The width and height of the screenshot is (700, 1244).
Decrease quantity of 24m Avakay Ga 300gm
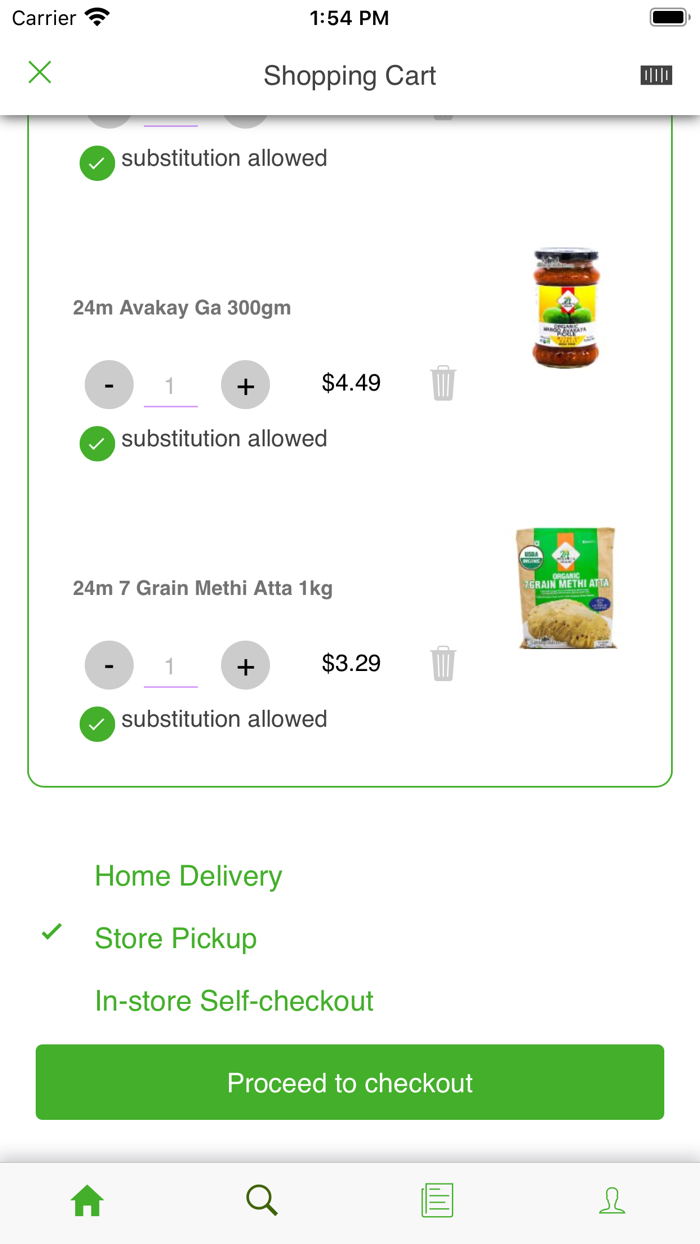click(109, 385)
